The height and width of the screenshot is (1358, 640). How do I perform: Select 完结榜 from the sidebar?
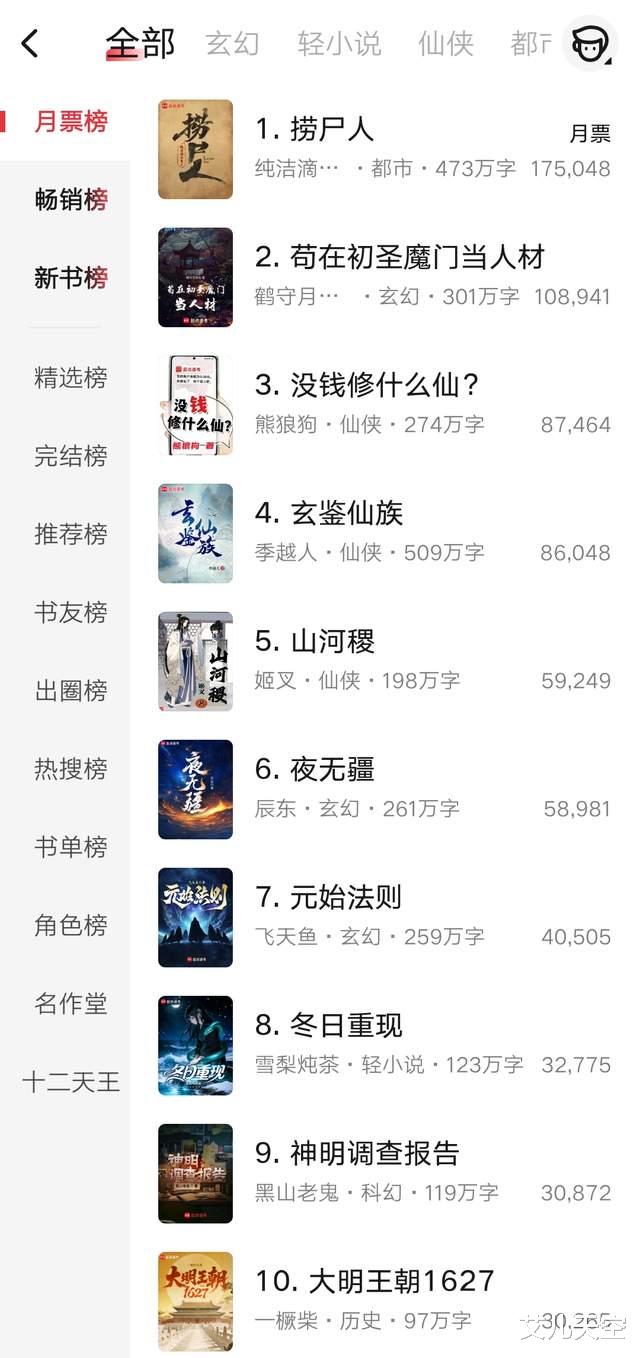click(x=71, y=456)
